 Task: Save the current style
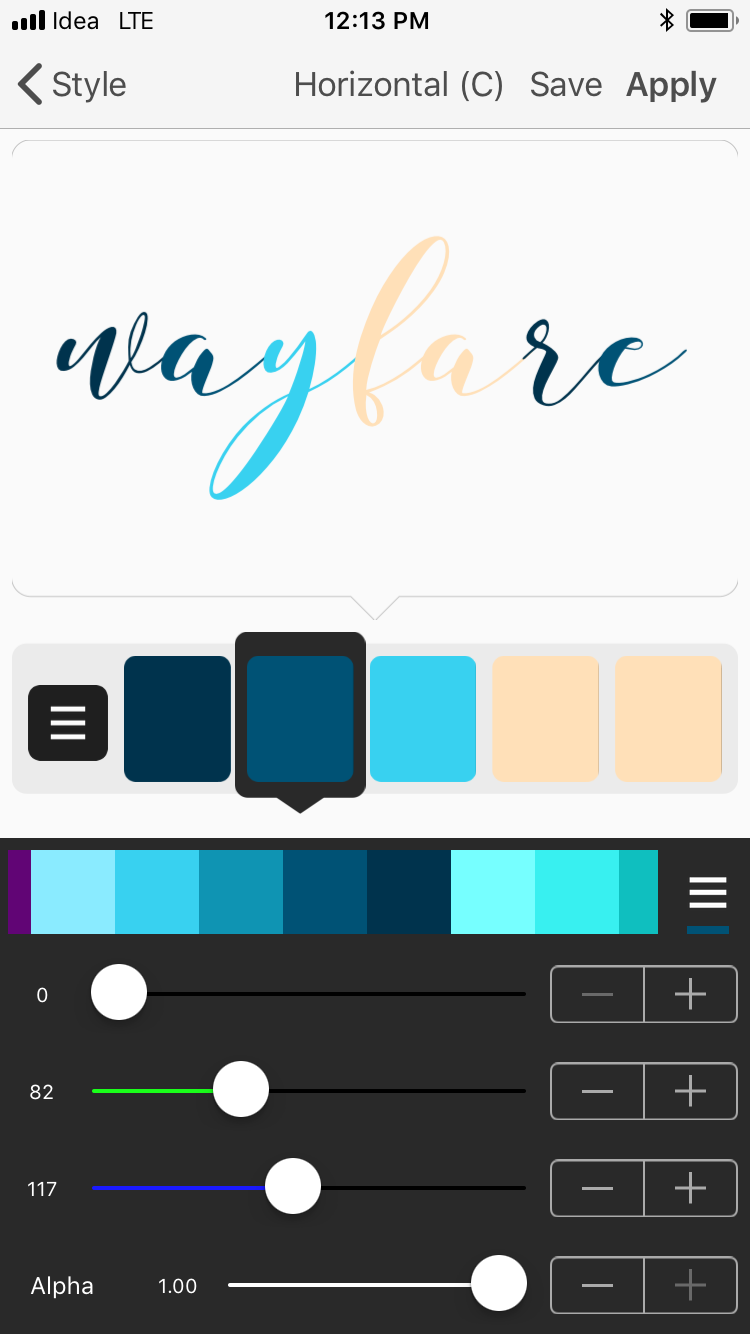coord(566,85)
